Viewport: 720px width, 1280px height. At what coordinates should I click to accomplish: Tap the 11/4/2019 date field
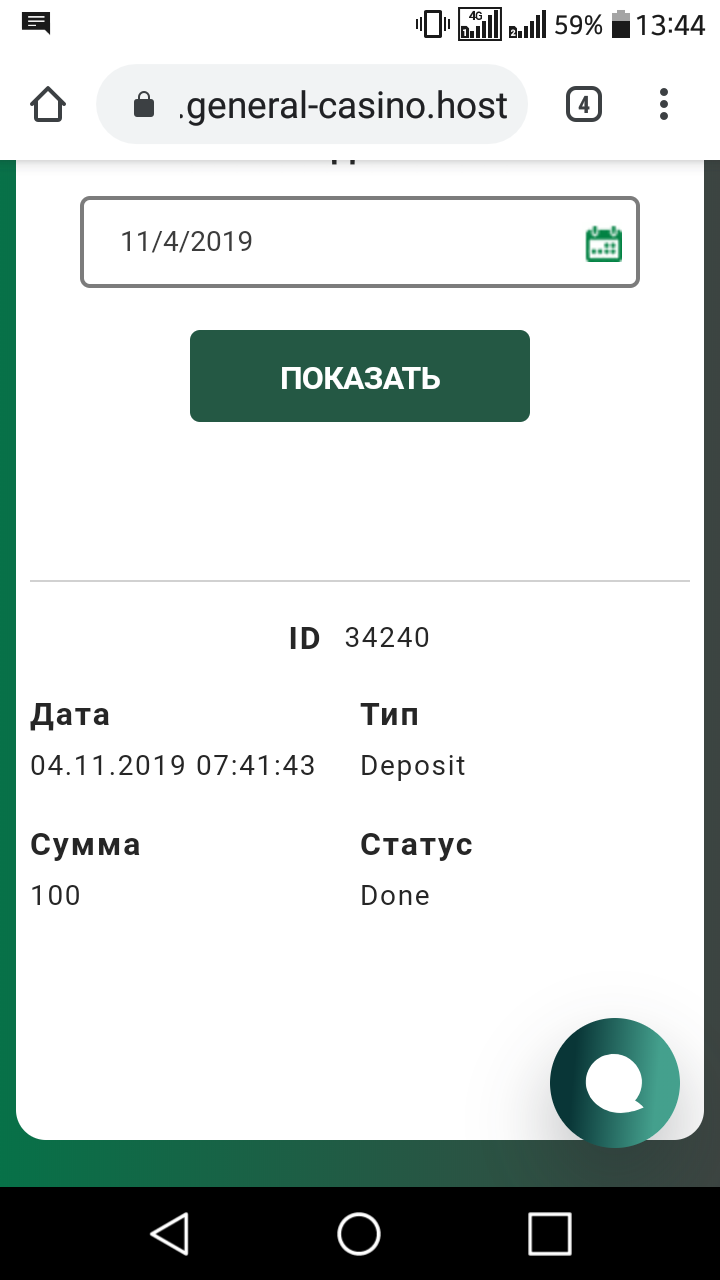[x=330, y=242]
